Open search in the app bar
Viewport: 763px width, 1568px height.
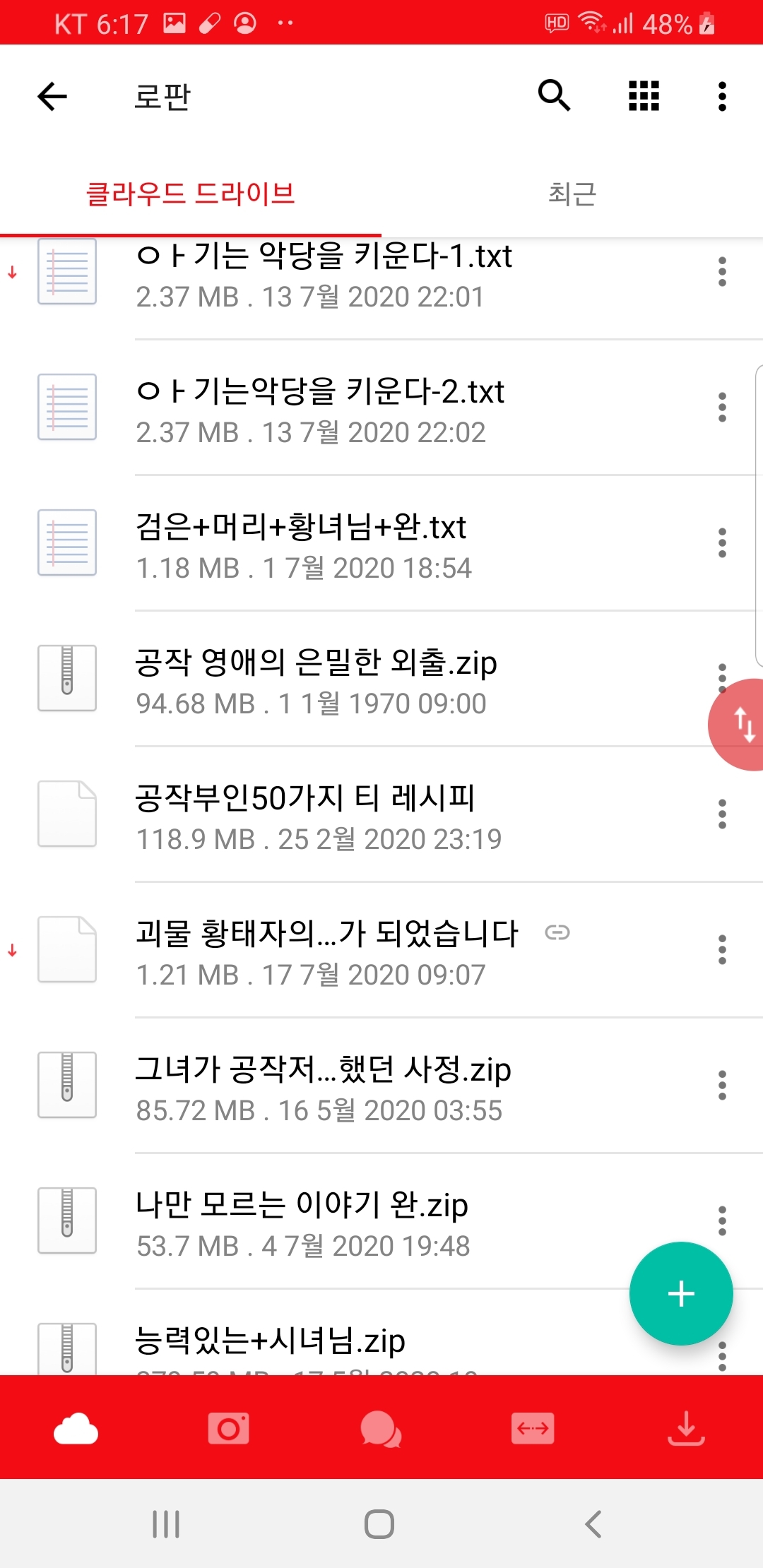pyautogui.click(x=554, y=95)
